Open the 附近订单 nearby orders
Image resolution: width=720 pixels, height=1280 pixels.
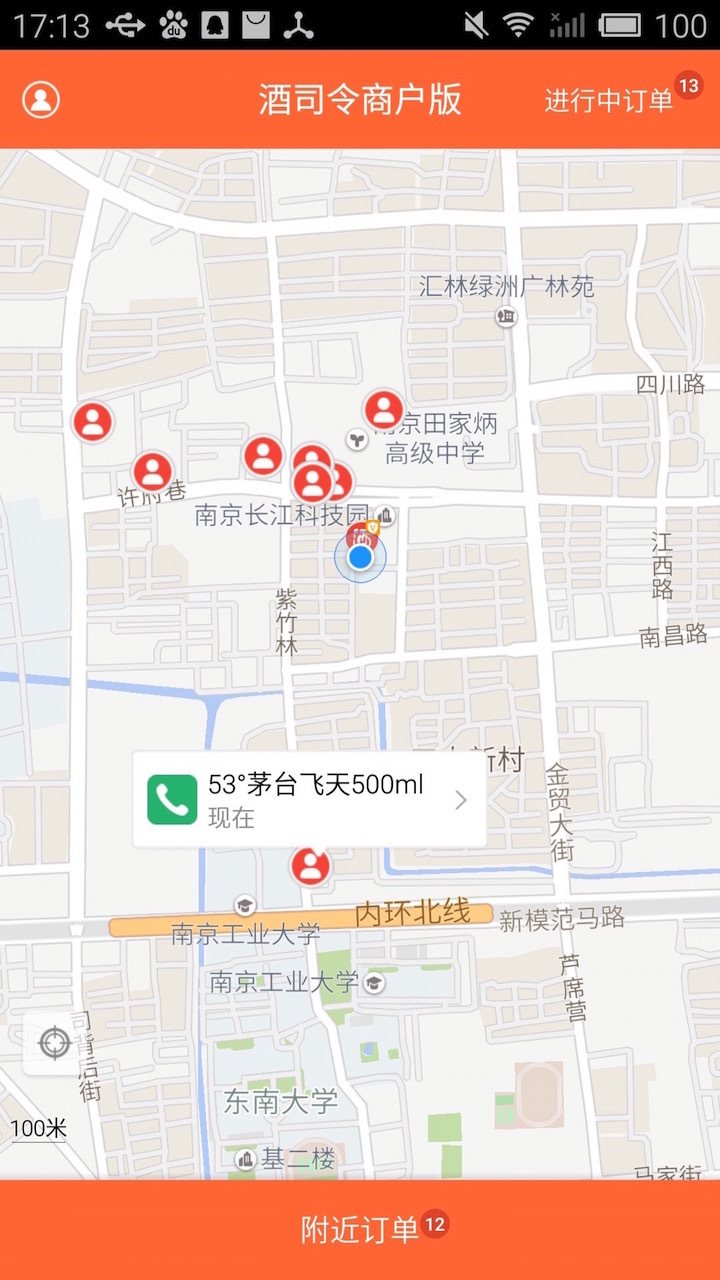coord(360,1230)
